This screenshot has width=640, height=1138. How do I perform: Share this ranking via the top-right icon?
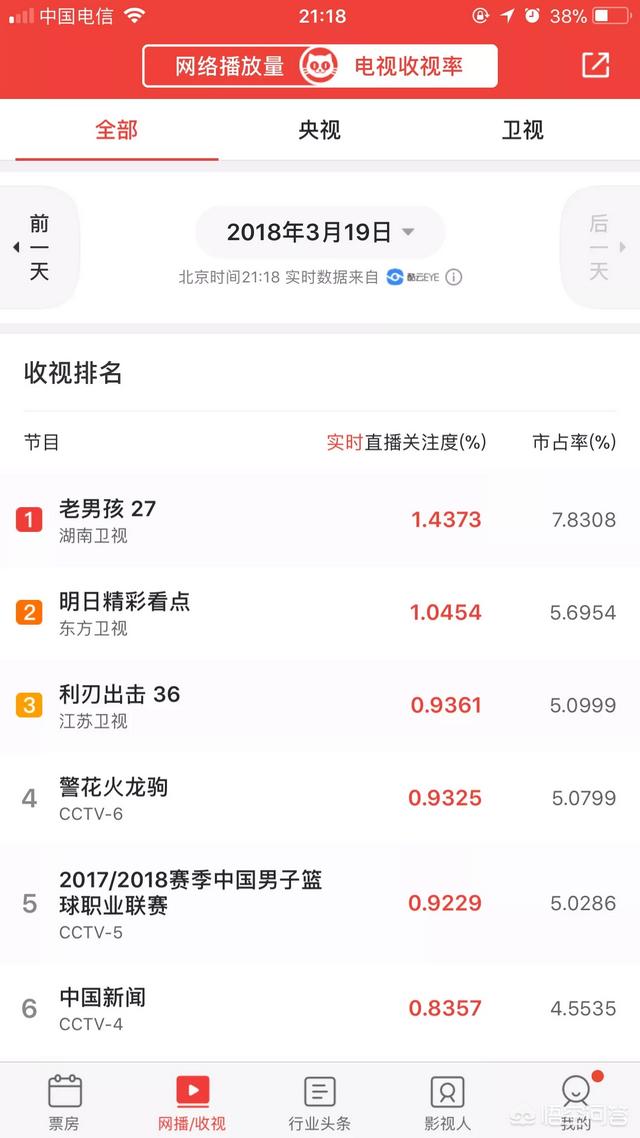click(596, 65)
